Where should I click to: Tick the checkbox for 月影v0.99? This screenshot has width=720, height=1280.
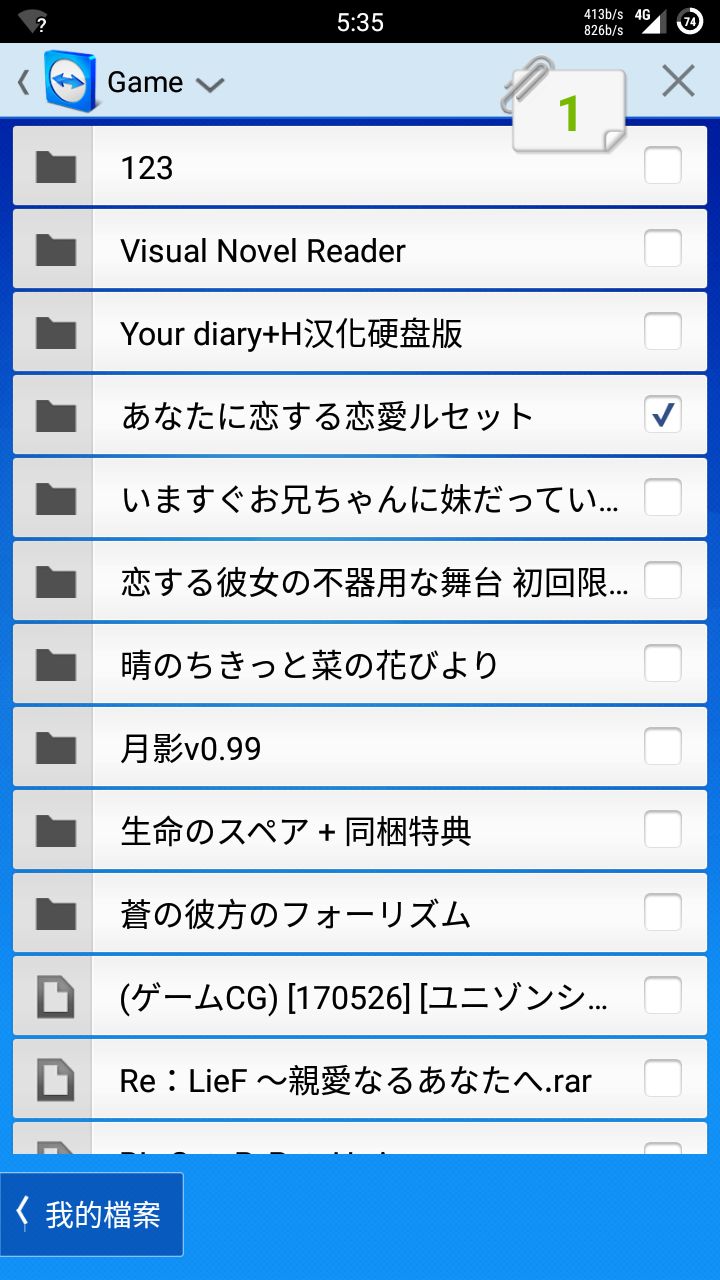663,746
